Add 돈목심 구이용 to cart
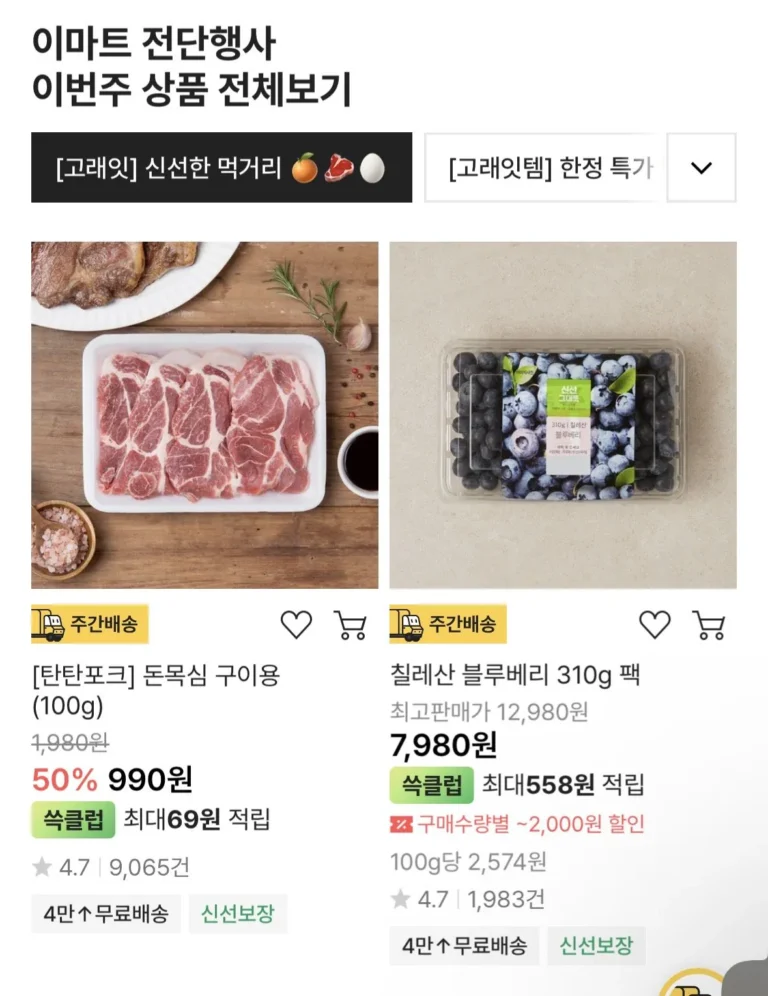The image size is (768, 996). coord(350,625)
